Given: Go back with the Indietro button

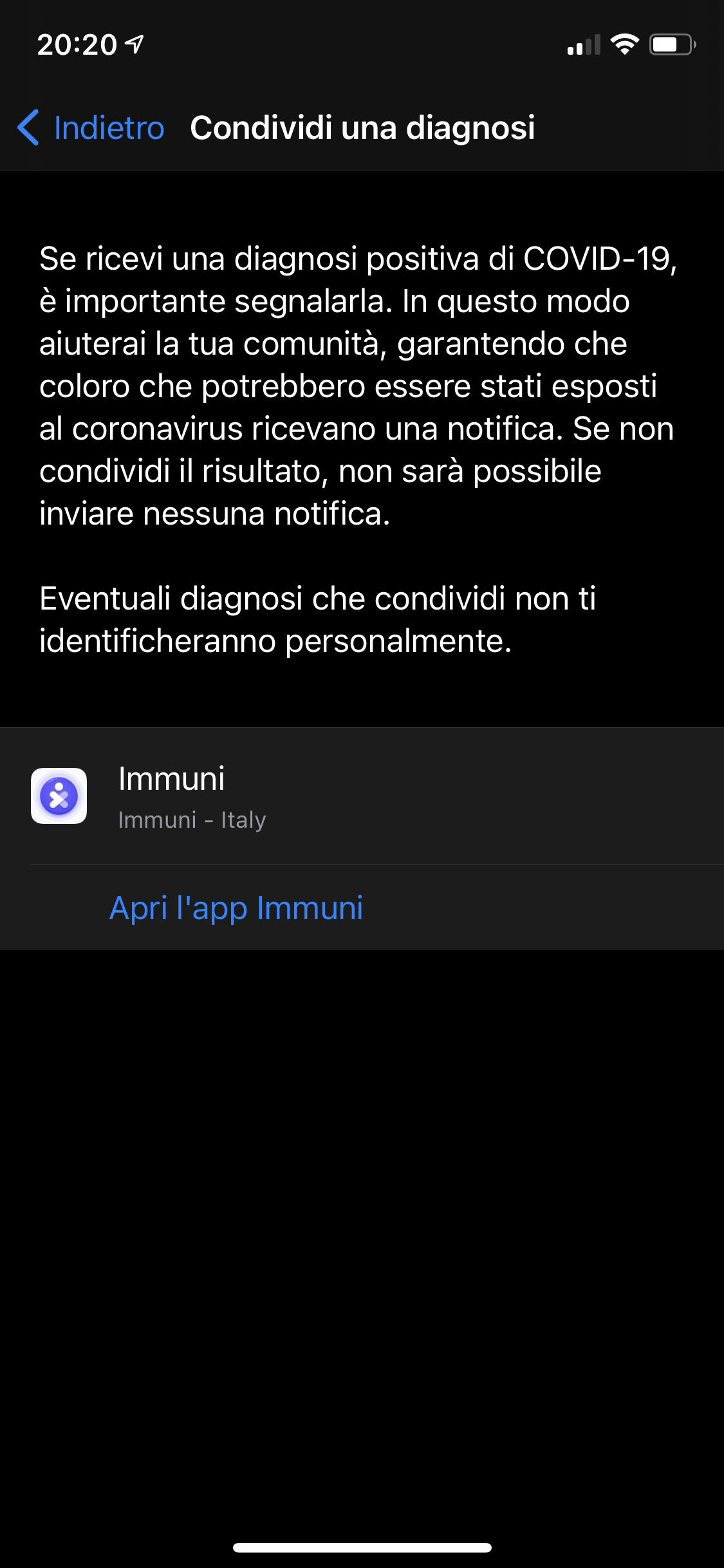Looking at the screenshot, I should pyautogui.click(x=91, y=127).
